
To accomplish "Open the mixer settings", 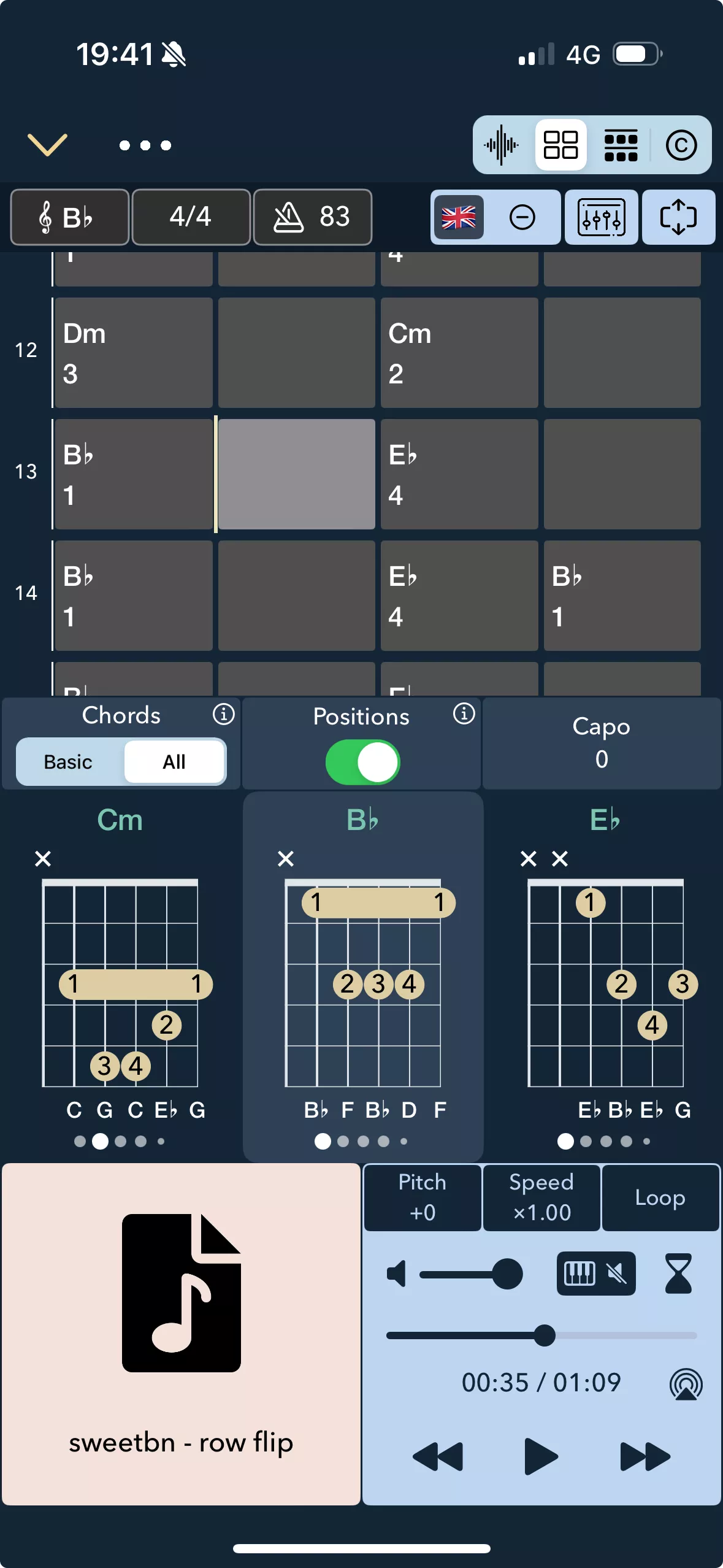I will (x=601, y=217).
